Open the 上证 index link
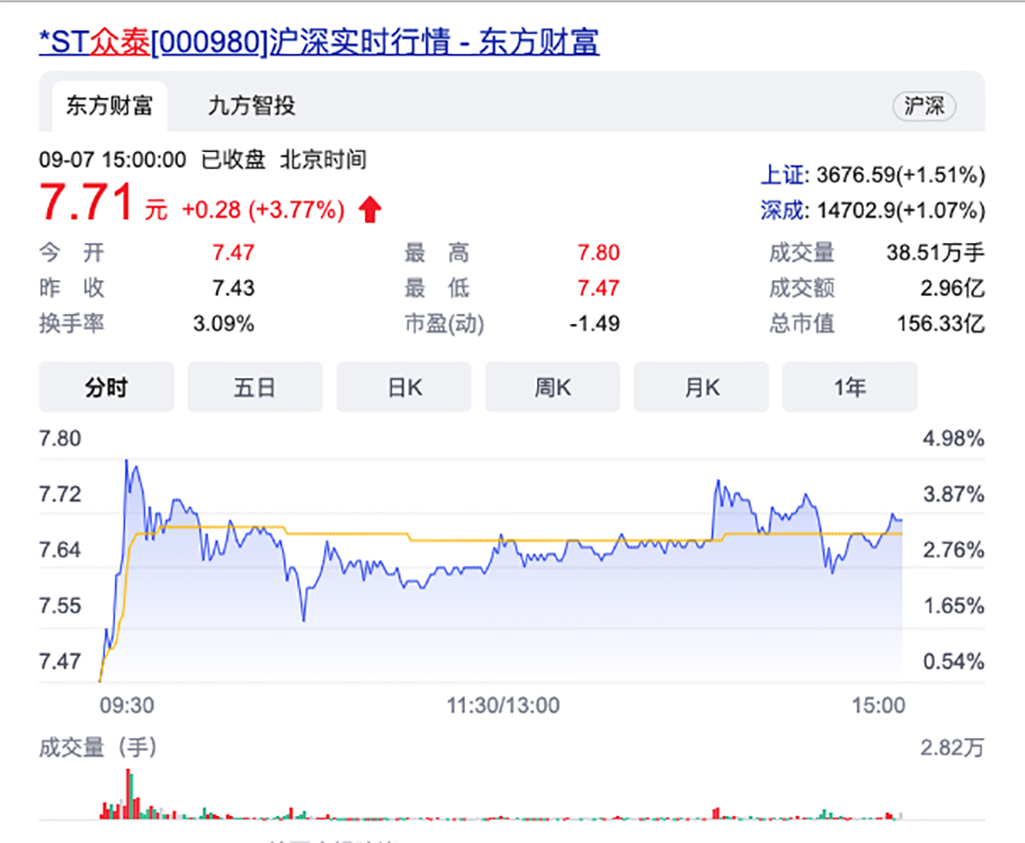Viewport: 1025px width, 843px height. tap(783, 175)
